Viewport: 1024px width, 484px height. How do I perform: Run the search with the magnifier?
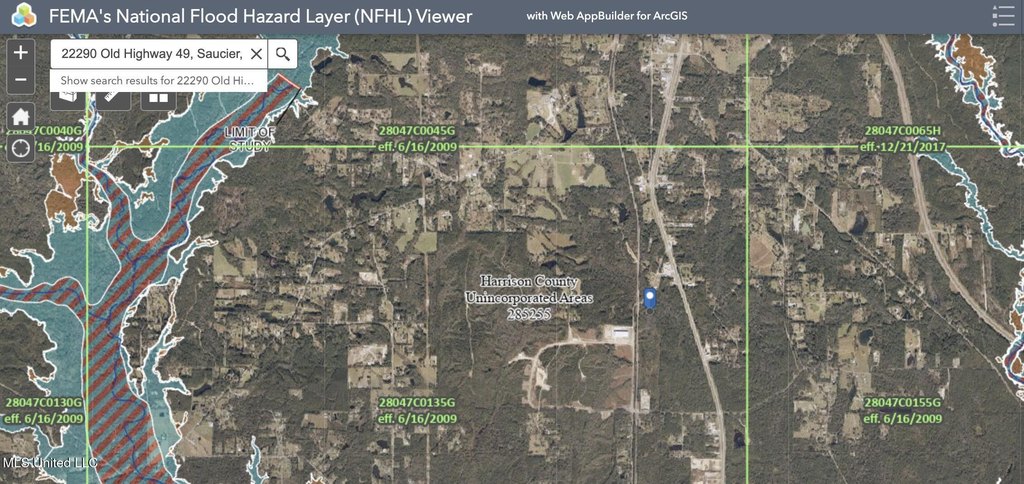[284, 53]
